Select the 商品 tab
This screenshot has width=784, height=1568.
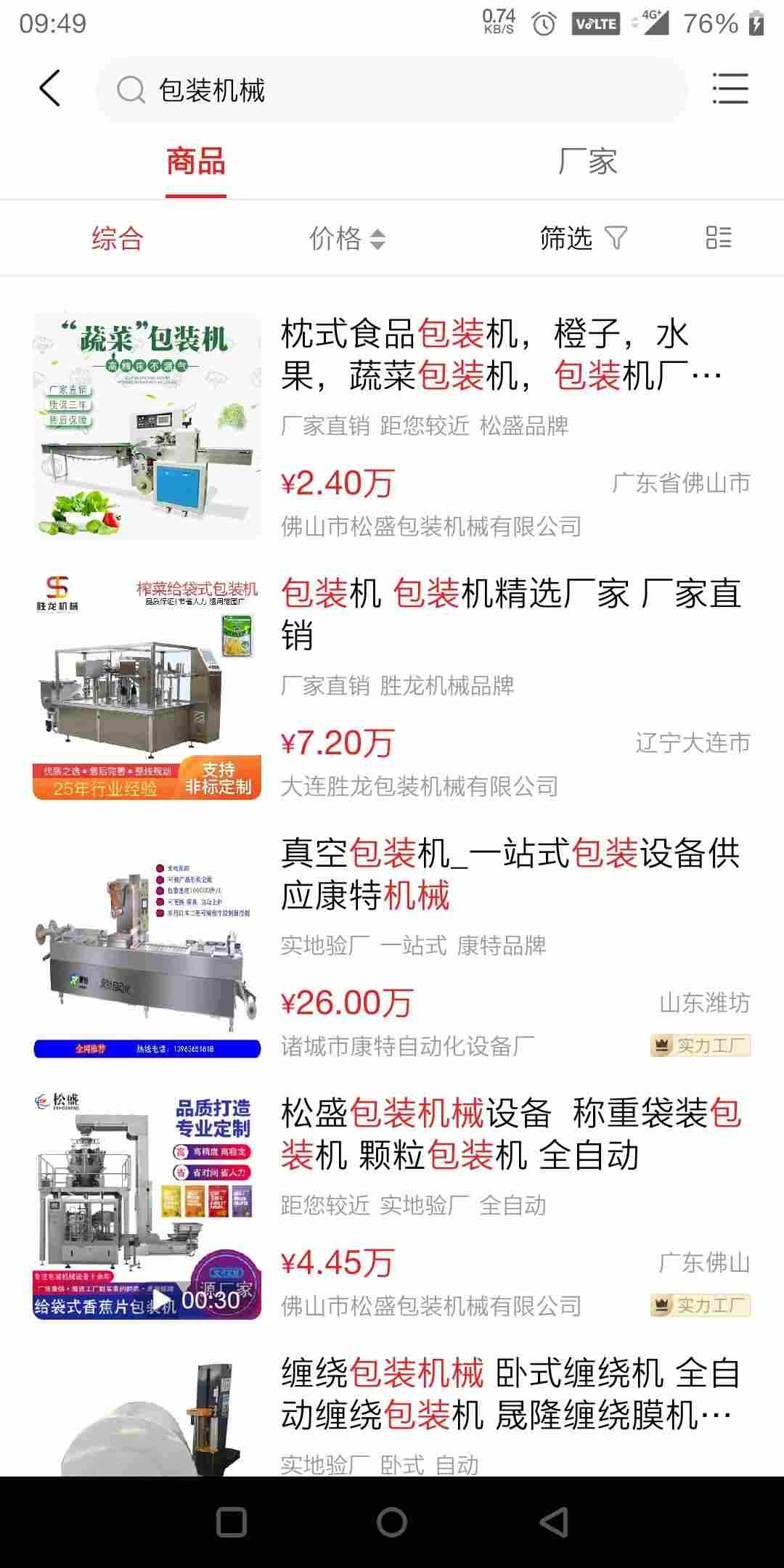click(195, 161)
